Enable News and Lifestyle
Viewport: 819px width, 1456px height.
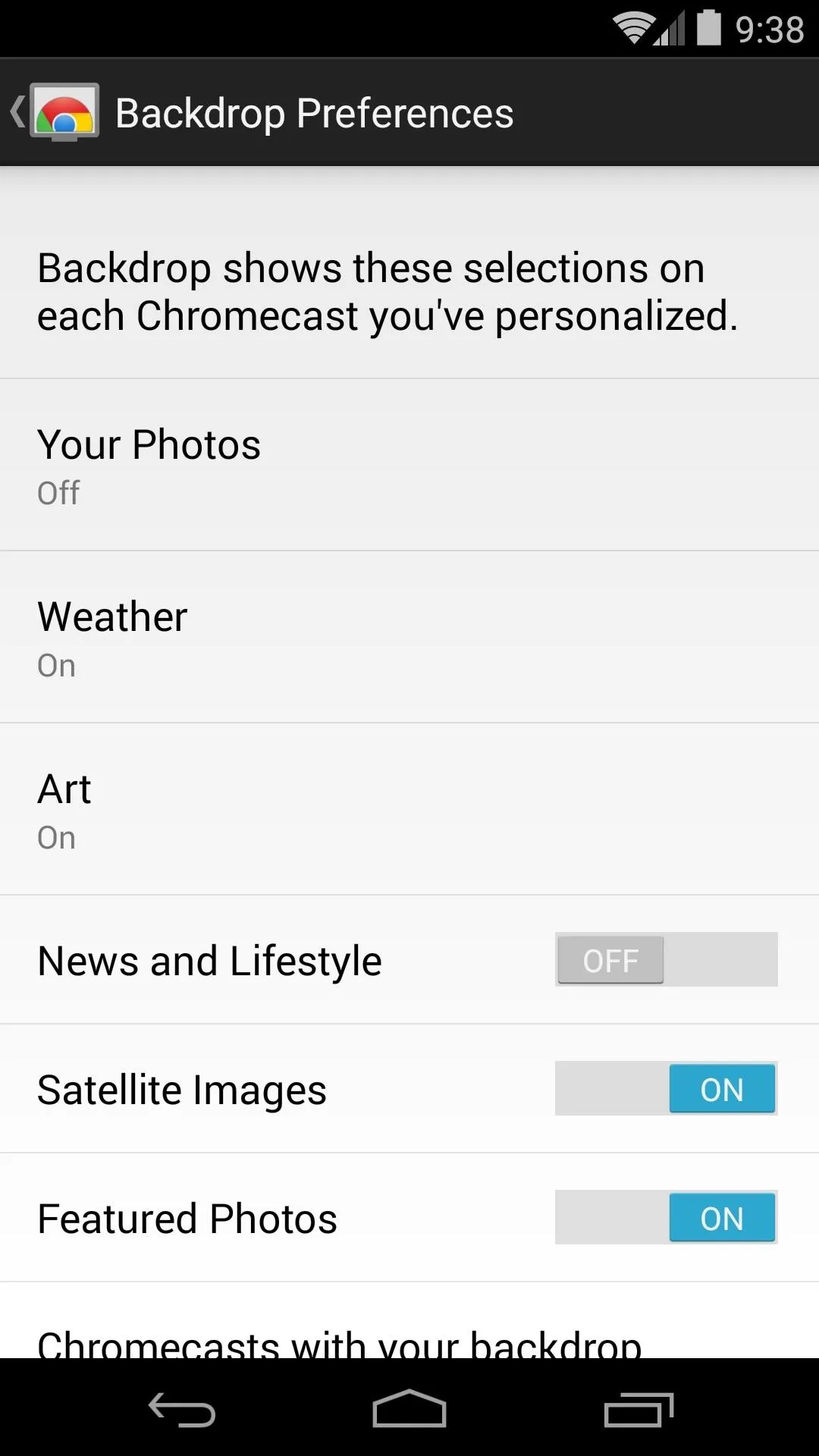(666, 959)
